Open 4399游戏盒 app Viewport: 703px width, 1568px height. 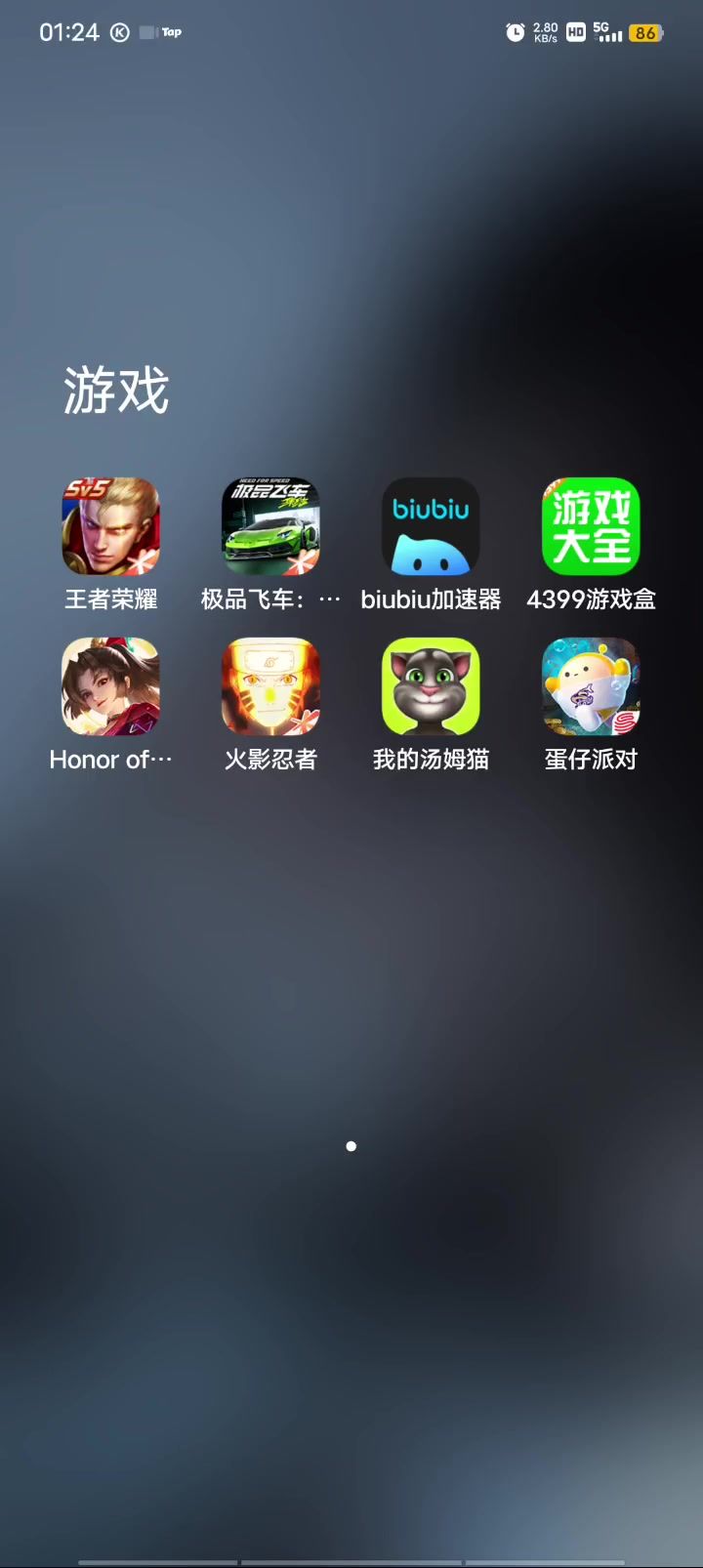pyautogui.click(x=591, y=526)
